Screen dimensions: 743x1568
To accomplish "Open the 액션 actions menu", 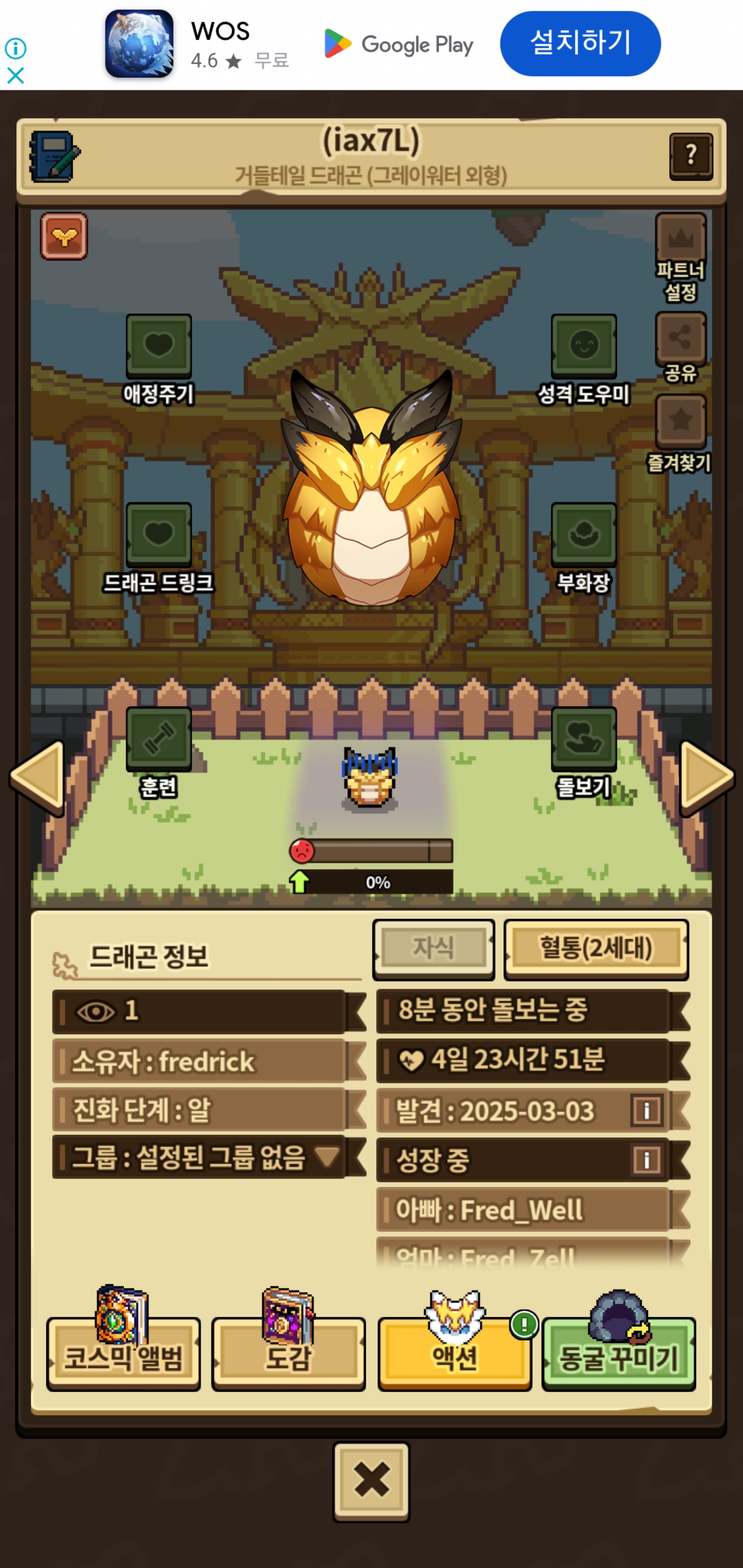I will 455,1355.
